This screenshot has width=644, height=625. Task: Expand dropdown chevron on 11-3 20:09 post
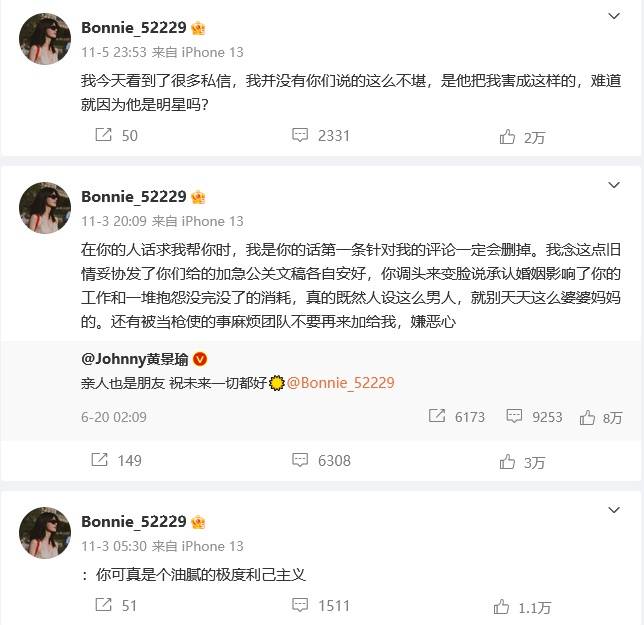[615, 186]
